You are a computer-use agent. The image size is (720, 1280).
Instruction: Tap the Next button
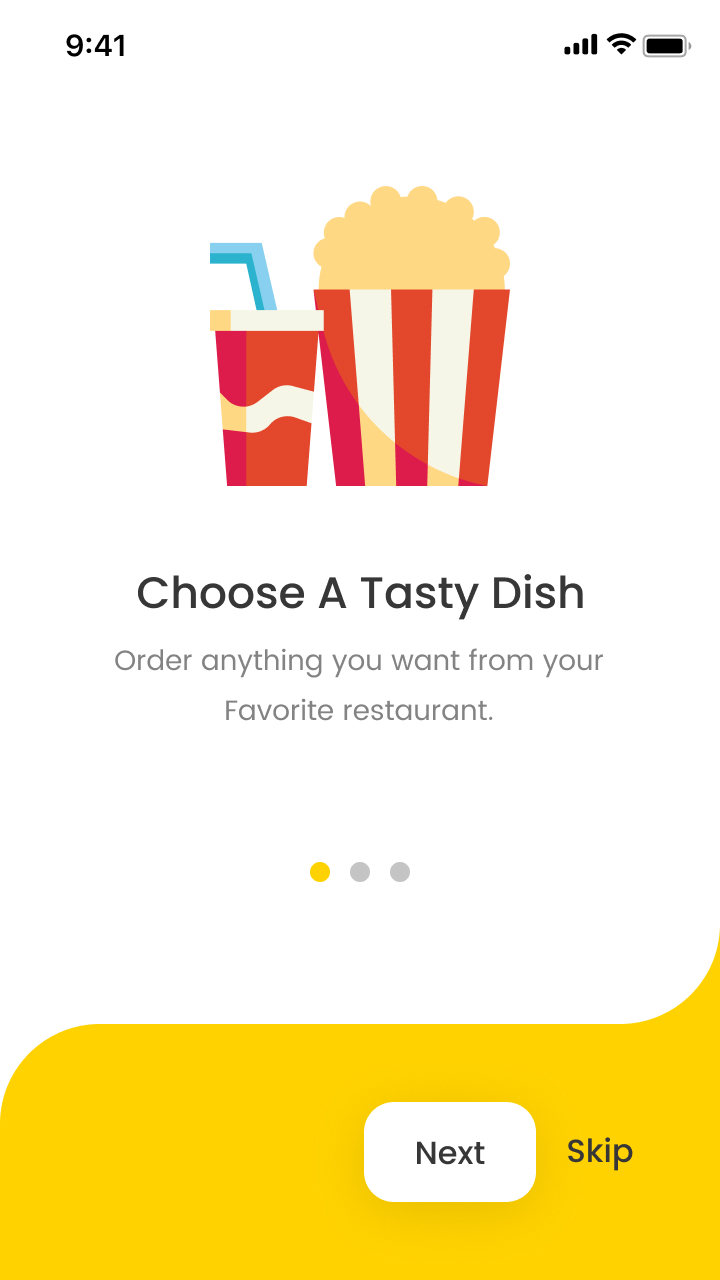tap(450, 1152)
